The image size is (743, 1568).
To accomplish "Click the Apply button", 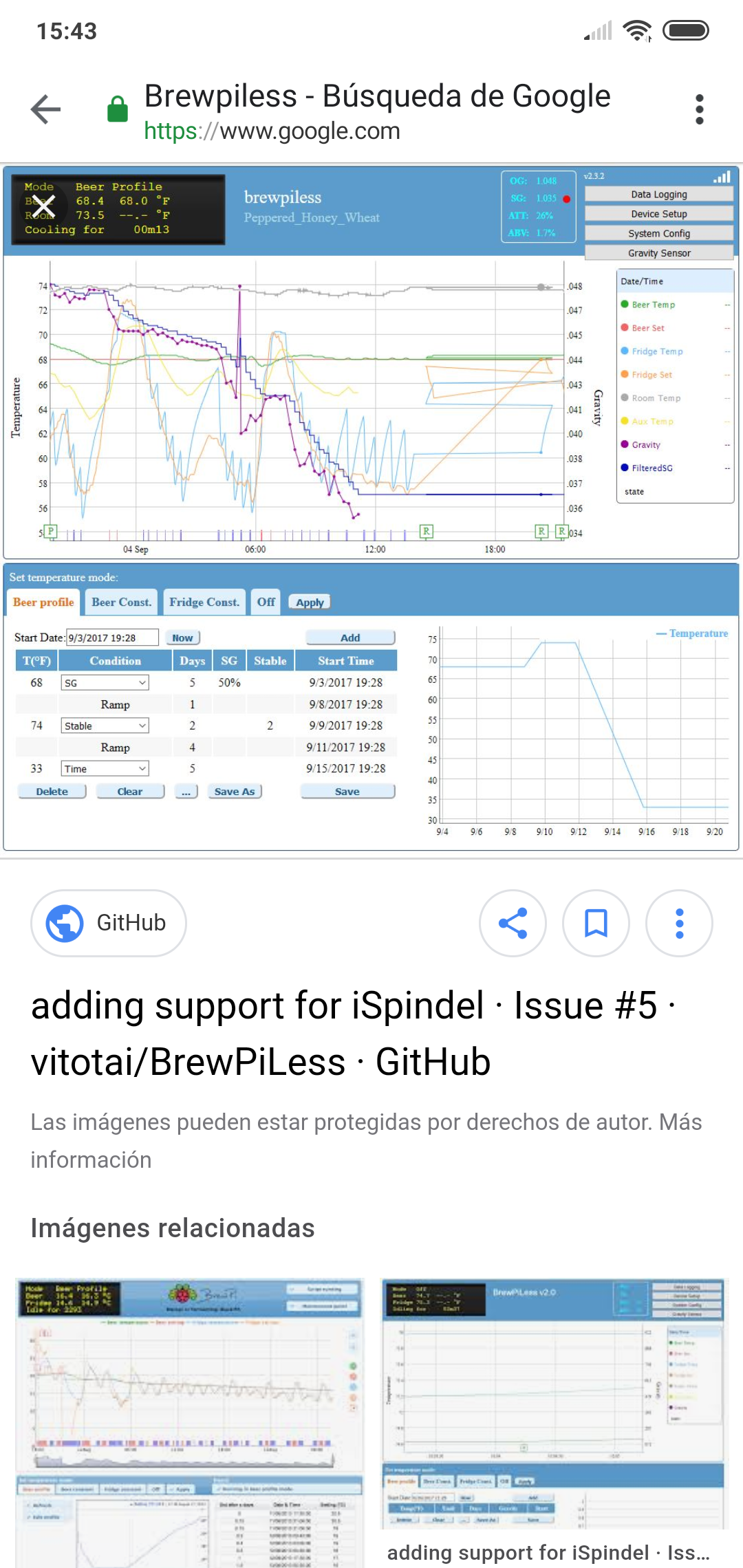I will 309,602.
